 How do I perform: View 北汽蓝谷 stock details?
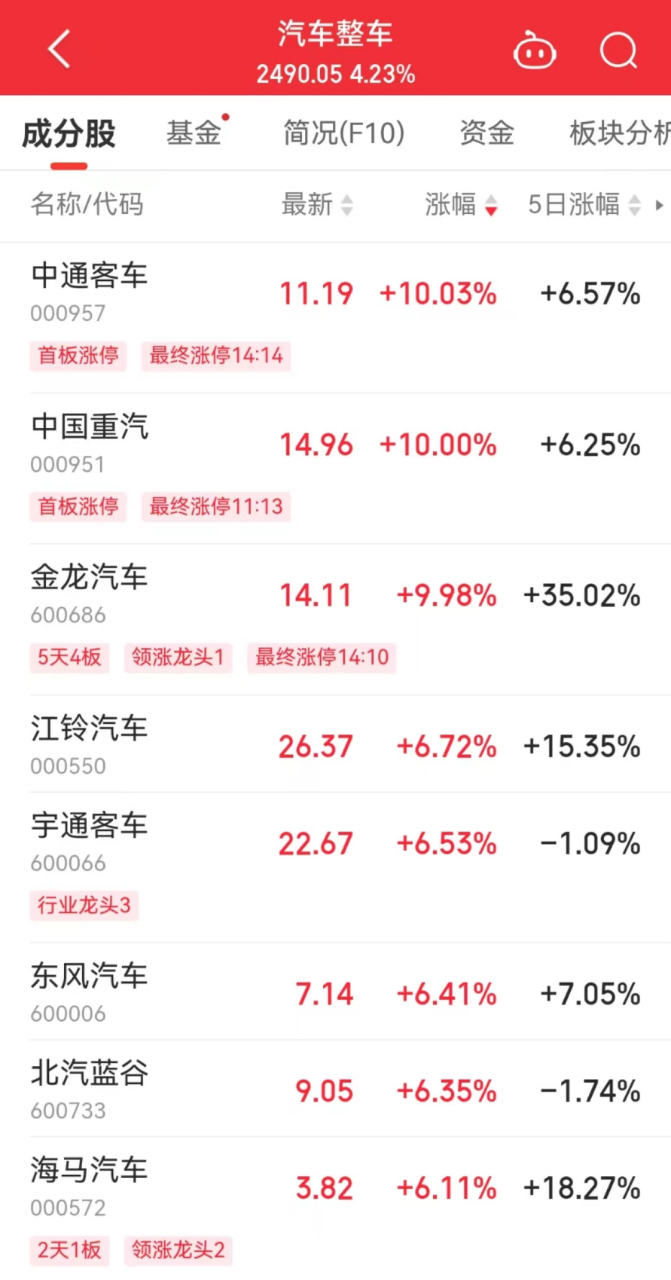(89, 1074)
